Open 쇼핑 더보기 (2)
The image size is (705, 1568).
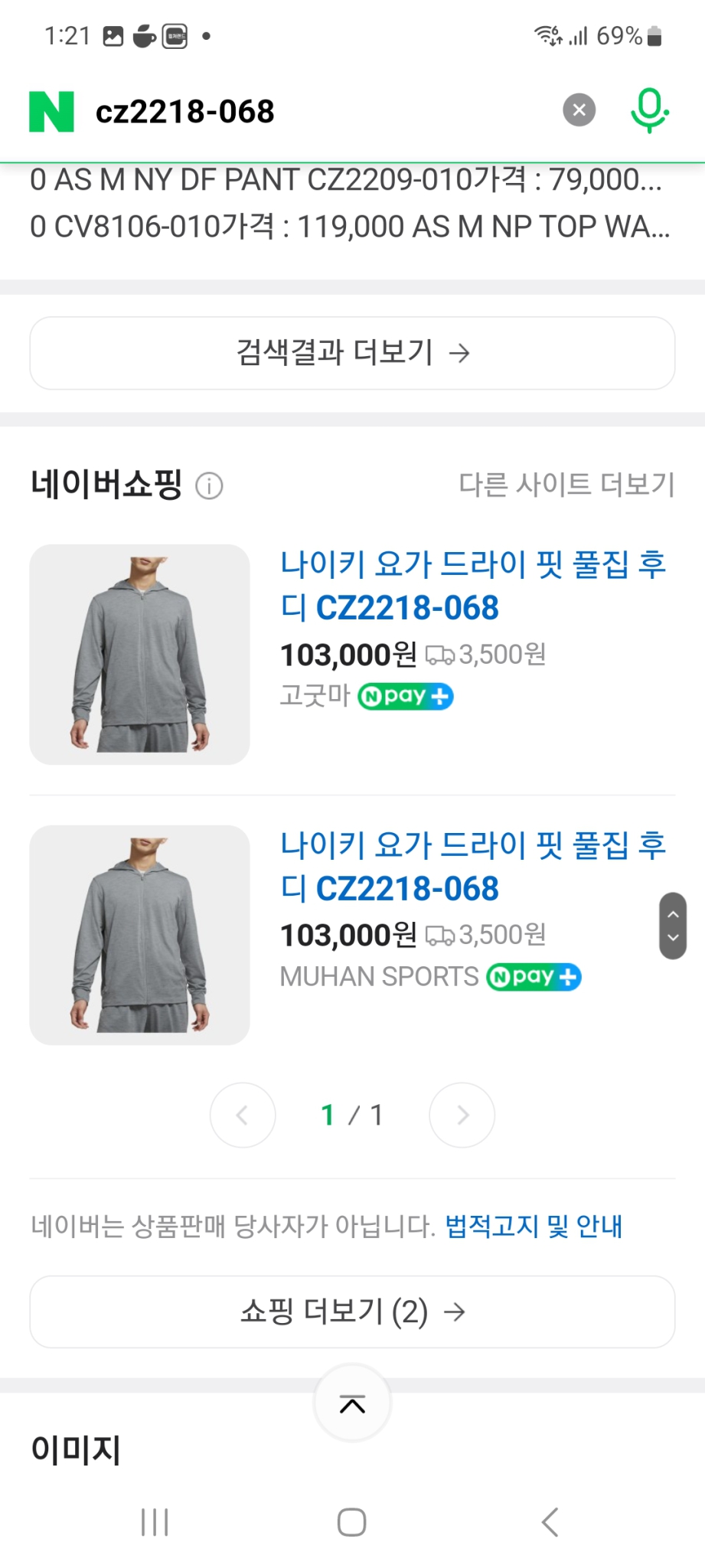(352, 1312)
